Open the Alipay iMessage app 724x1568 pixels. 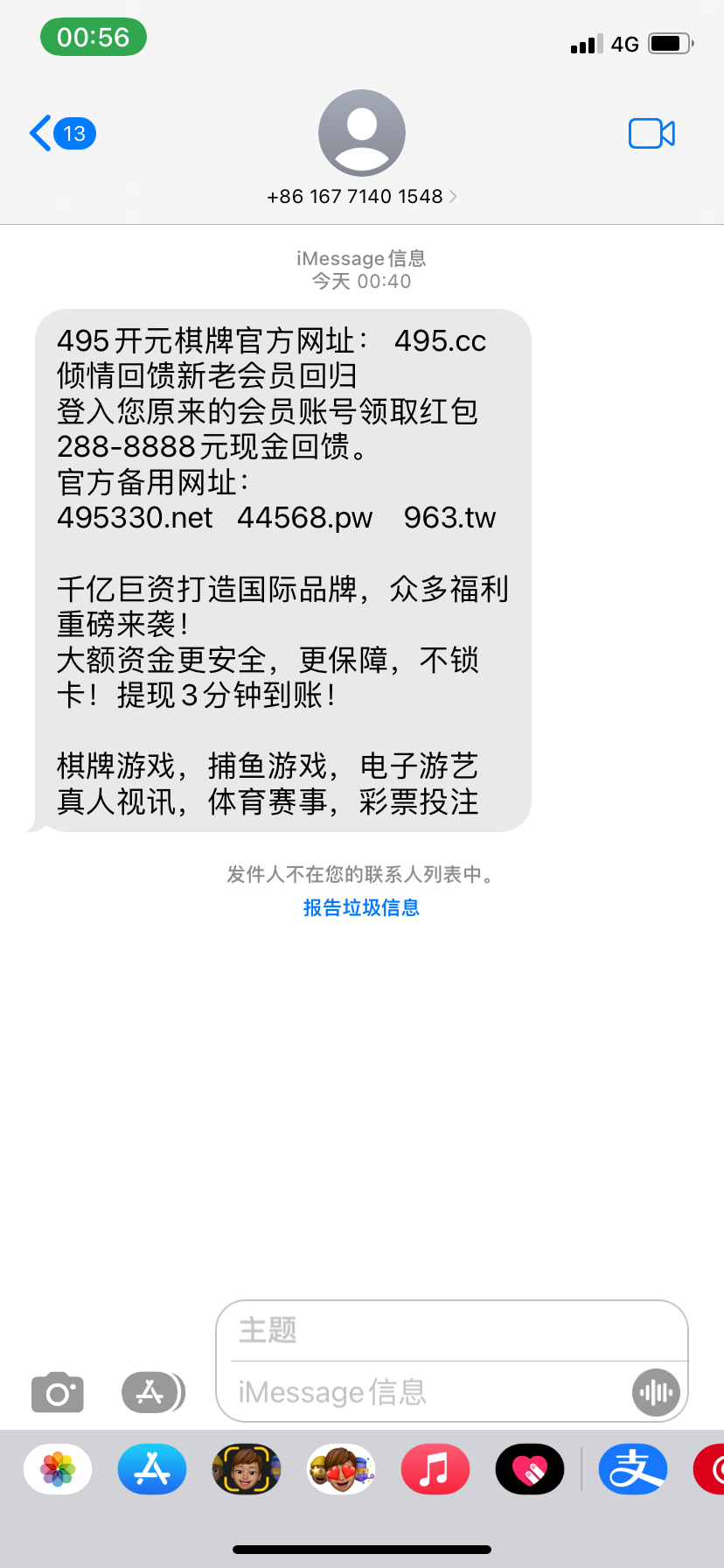633,1469
